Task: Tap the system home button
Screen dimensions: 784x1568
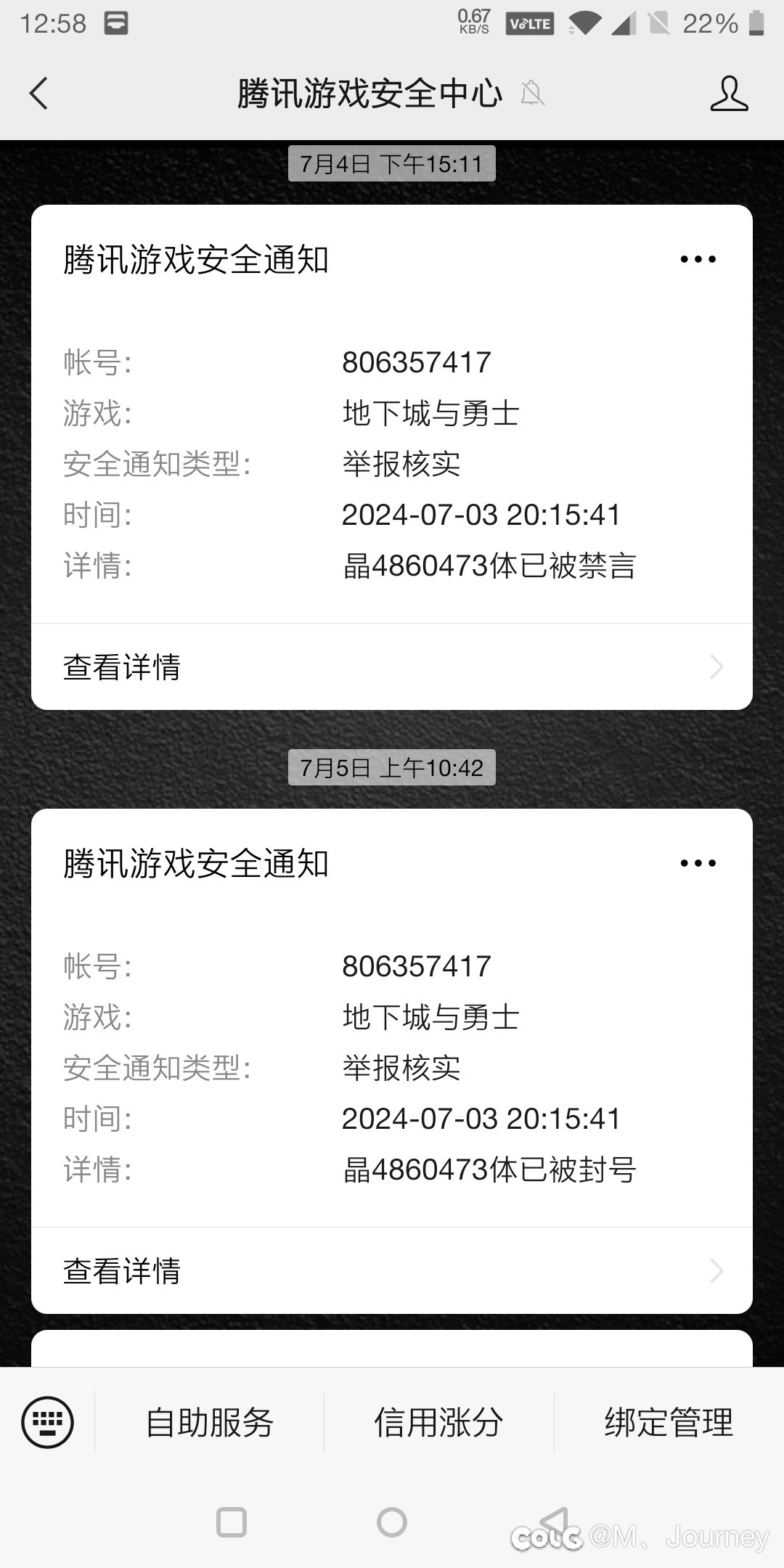Action: pyautogui.click(x=392, y=1522)
